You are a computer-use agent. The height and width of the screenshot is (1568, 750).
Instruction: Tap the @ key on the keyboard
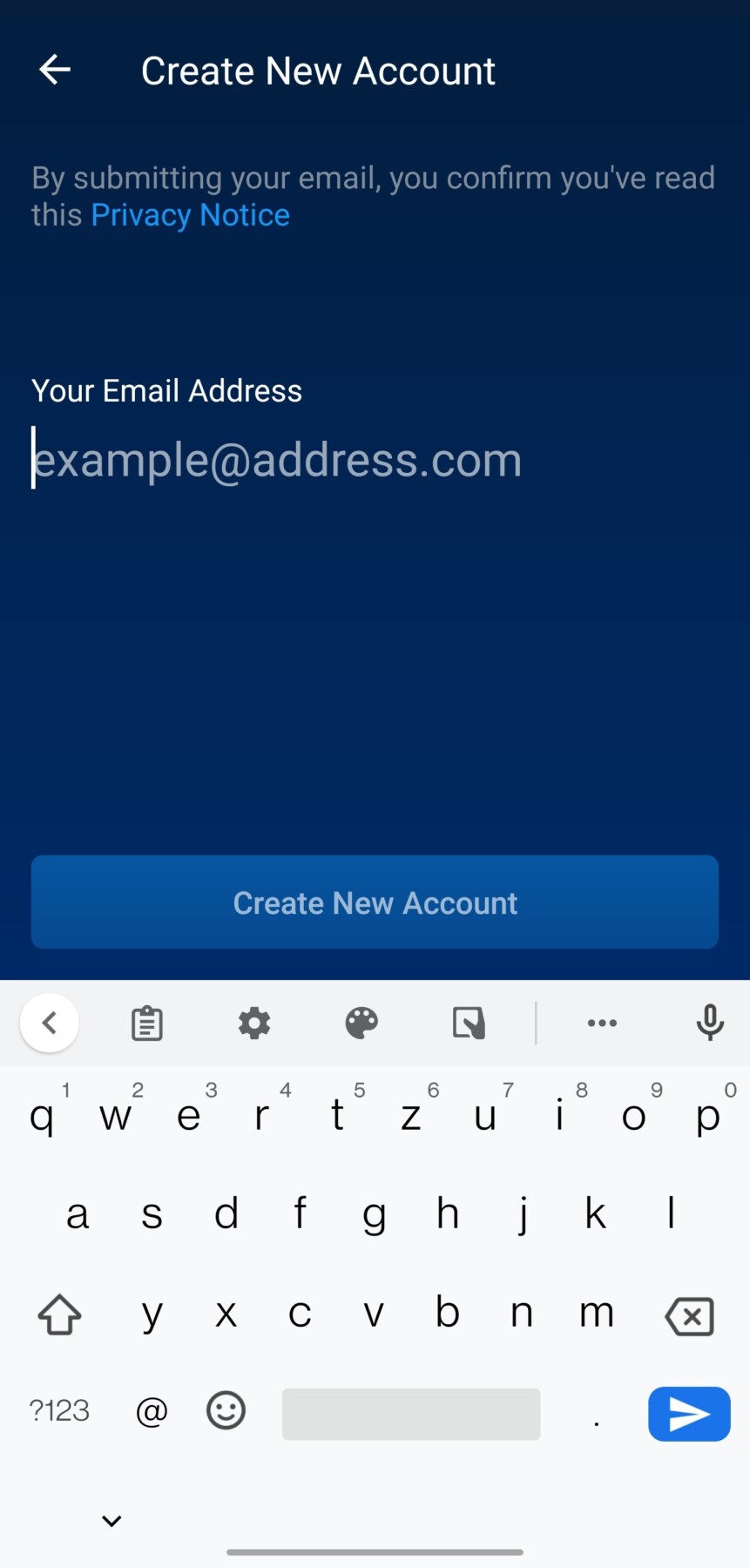152,1410
